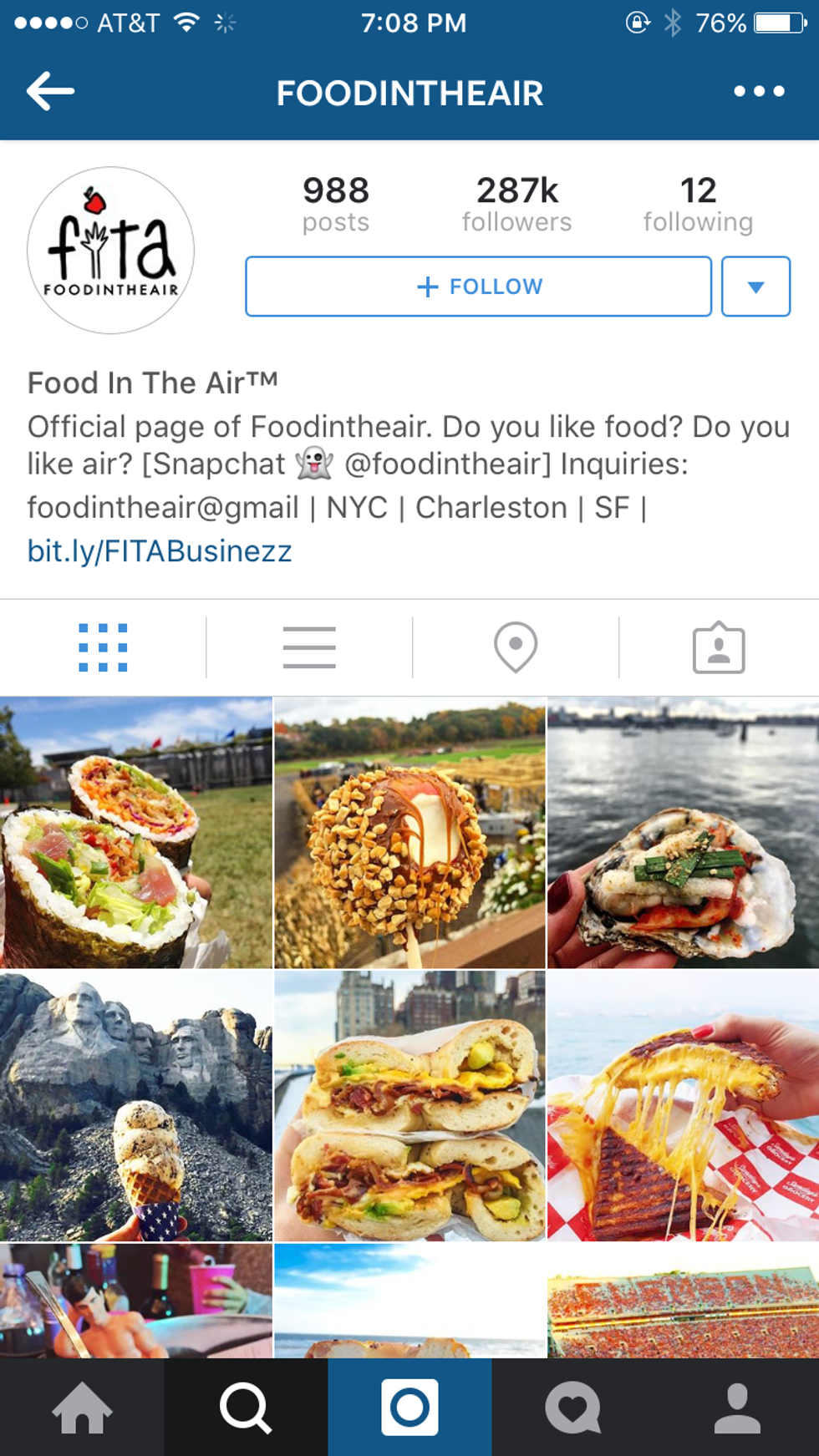Image resolution: width=819 pixels, height=1456 pixels.
Task: Open the three-dot options menu
Action: click(x=758, y=91)
